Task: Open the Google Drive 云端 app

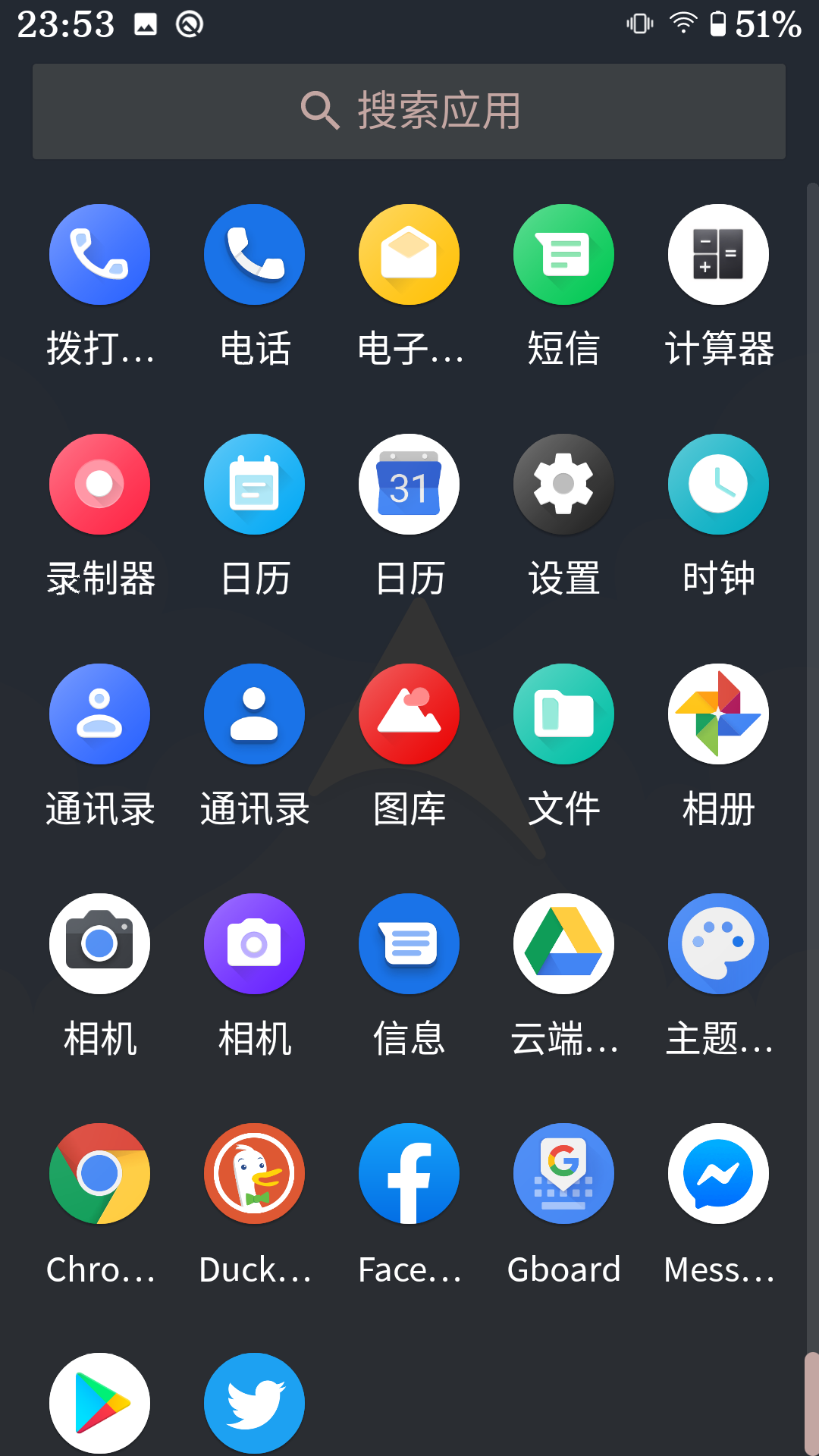Action: point(563,944)
